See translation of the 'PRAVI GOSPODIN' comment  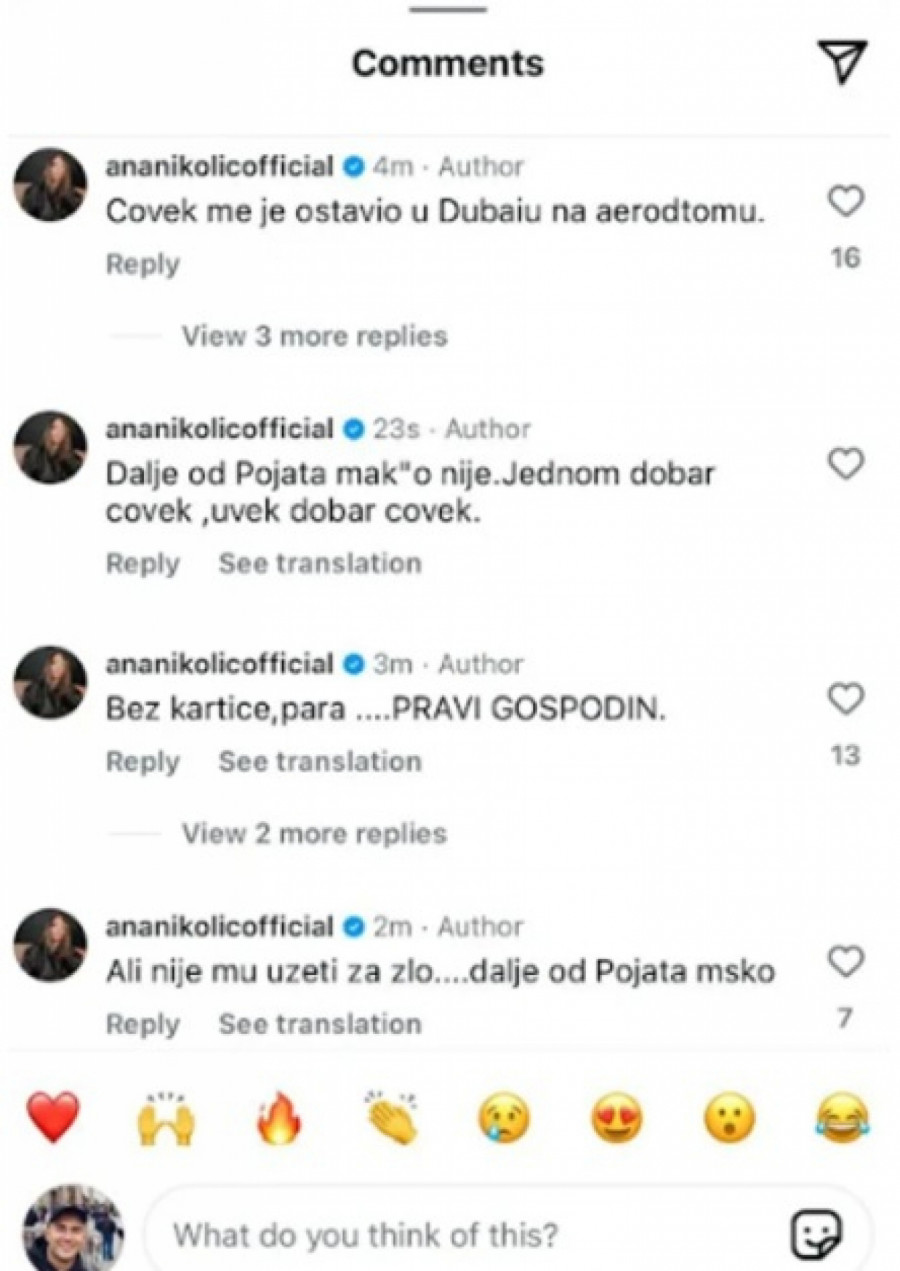coord(320,761)
